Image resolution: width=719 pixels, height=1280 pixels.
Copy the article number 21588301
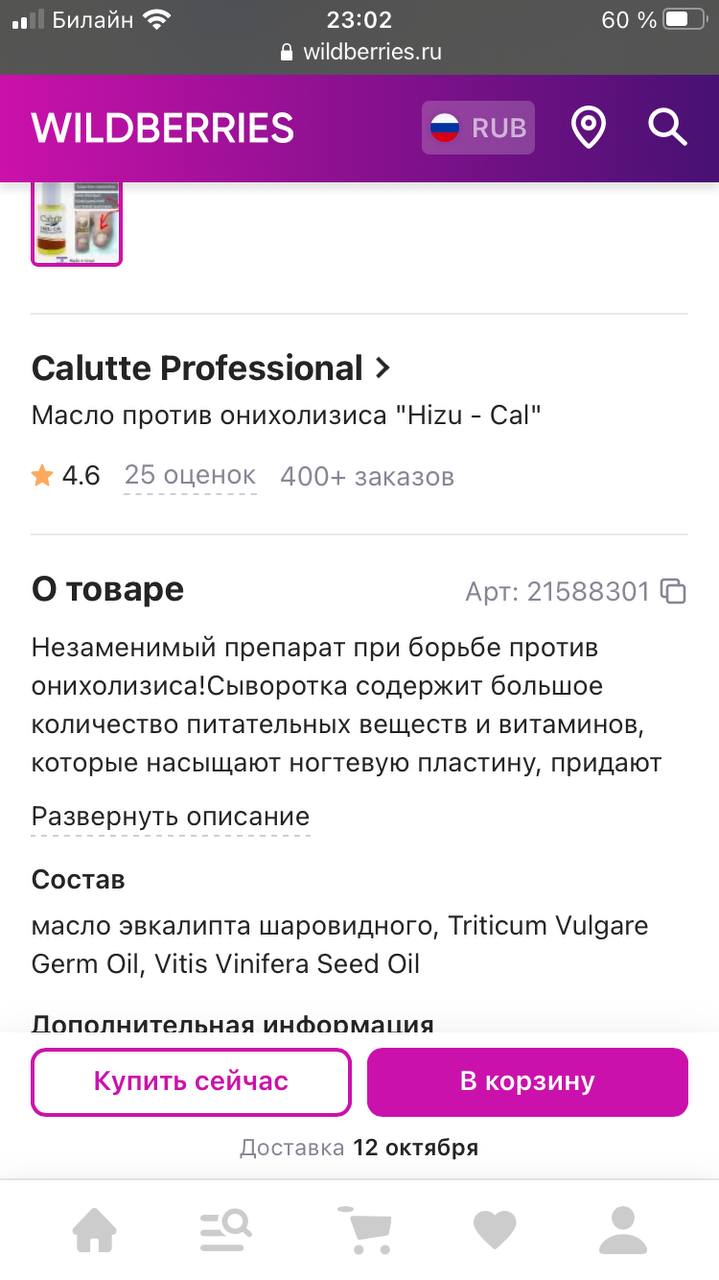(x=674, y=592)
